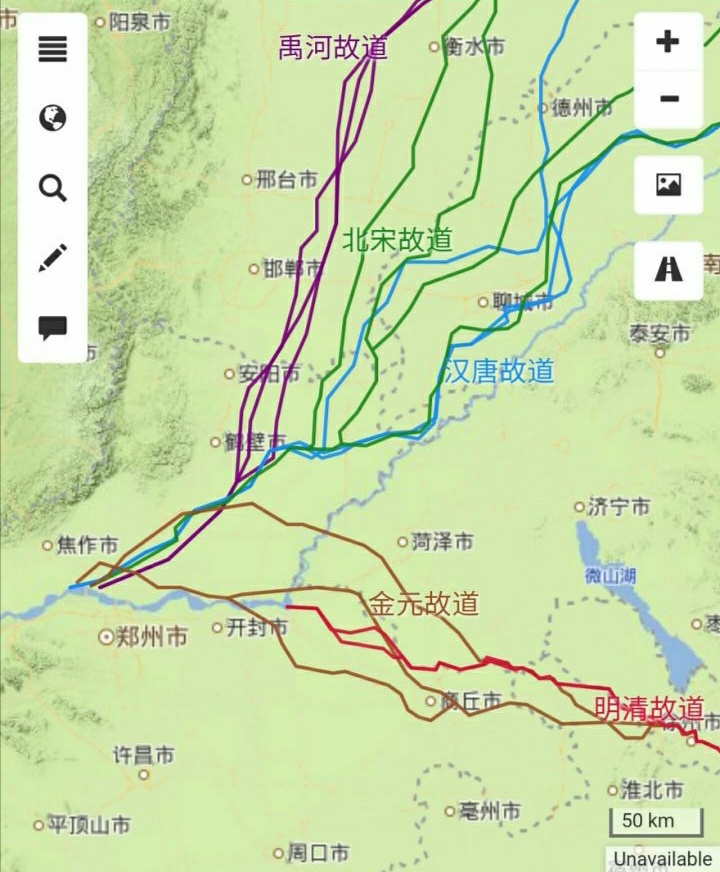Select the pencil drawing tool
The height and width of the screenshot is (872, 720).
[x=52, y=257]
